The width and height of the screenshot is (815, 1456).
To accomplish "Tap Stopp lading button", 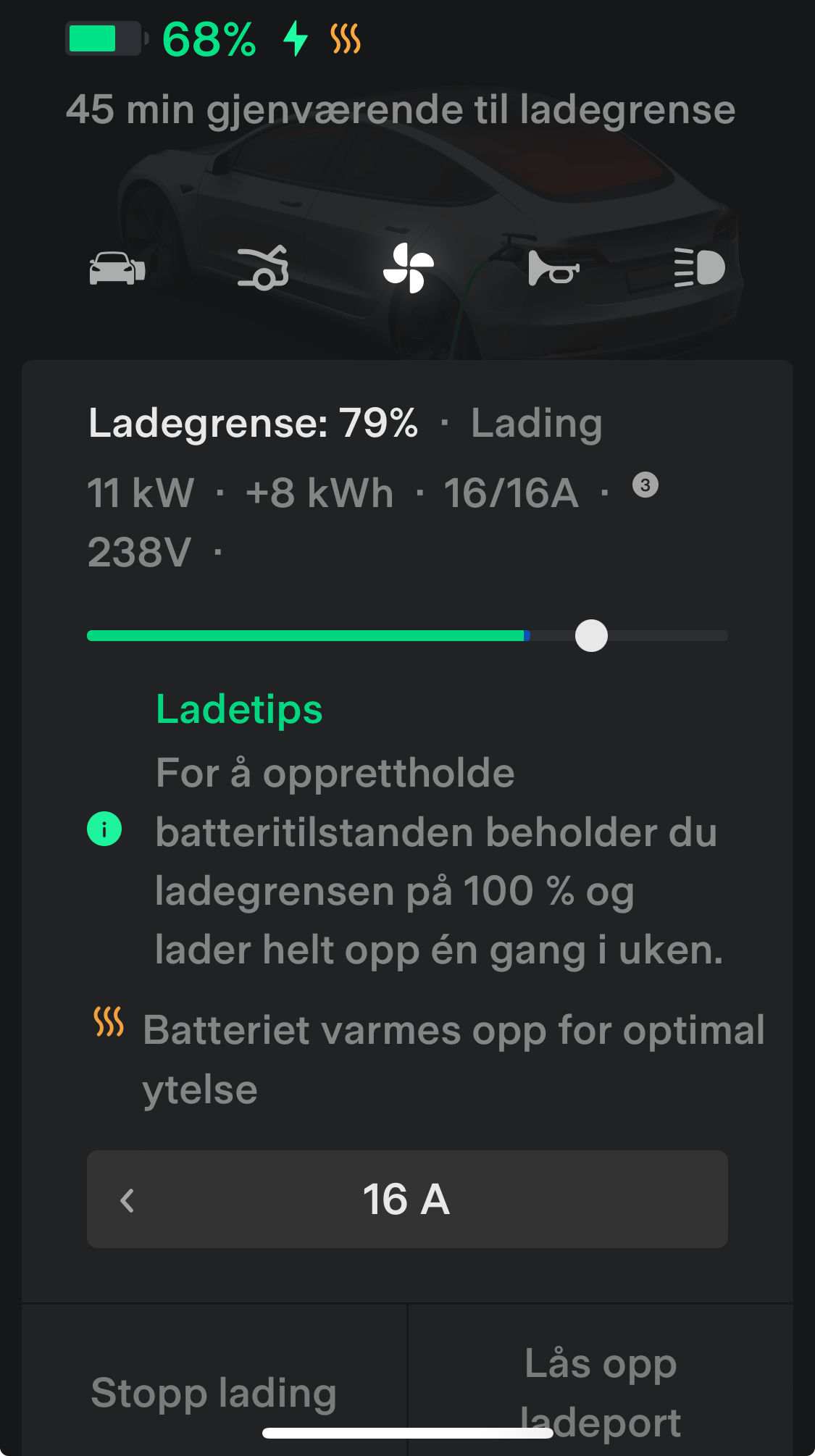I will [214, 1393].
